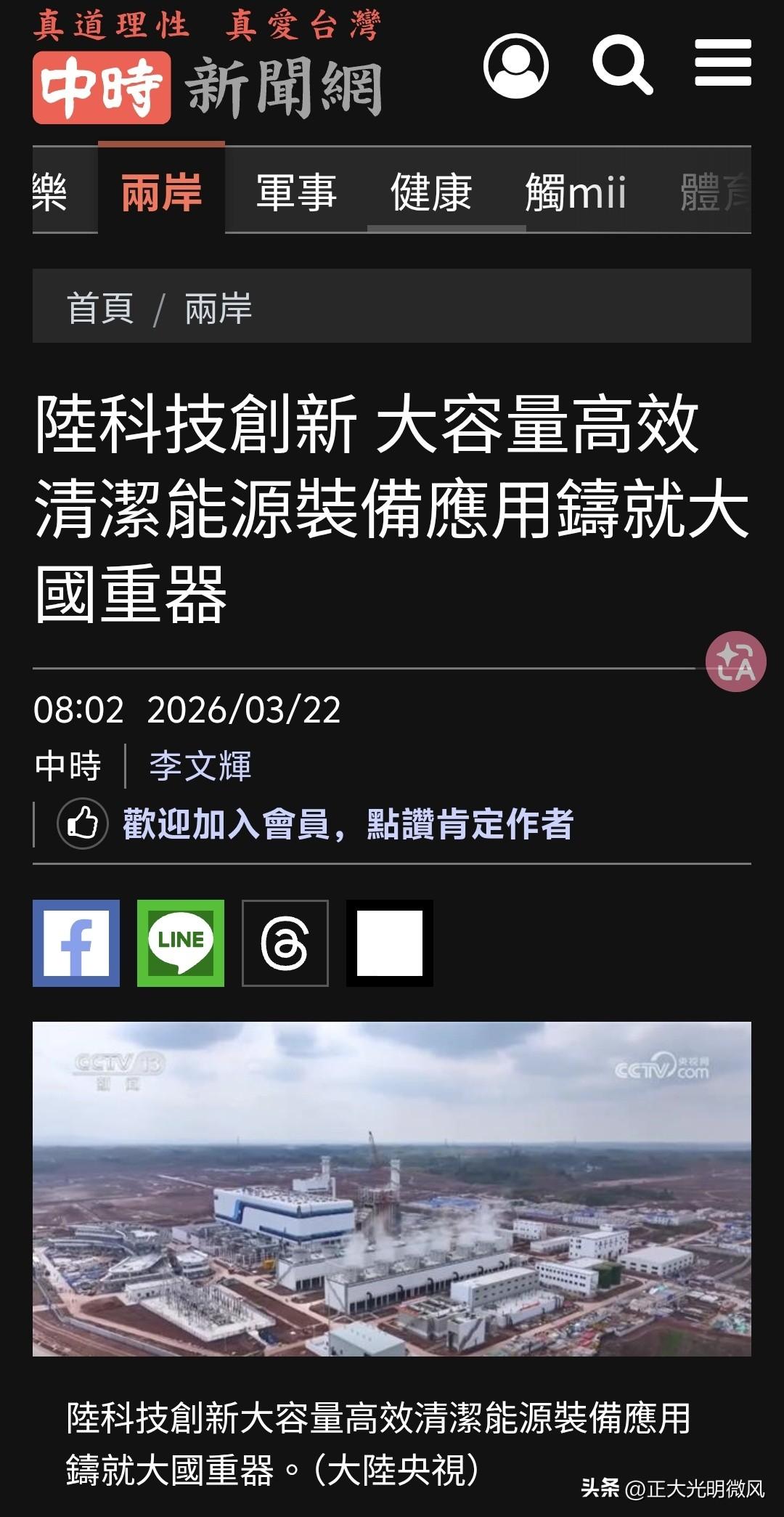
Task: Select the 健康 category tab
Action: point(430,190)
